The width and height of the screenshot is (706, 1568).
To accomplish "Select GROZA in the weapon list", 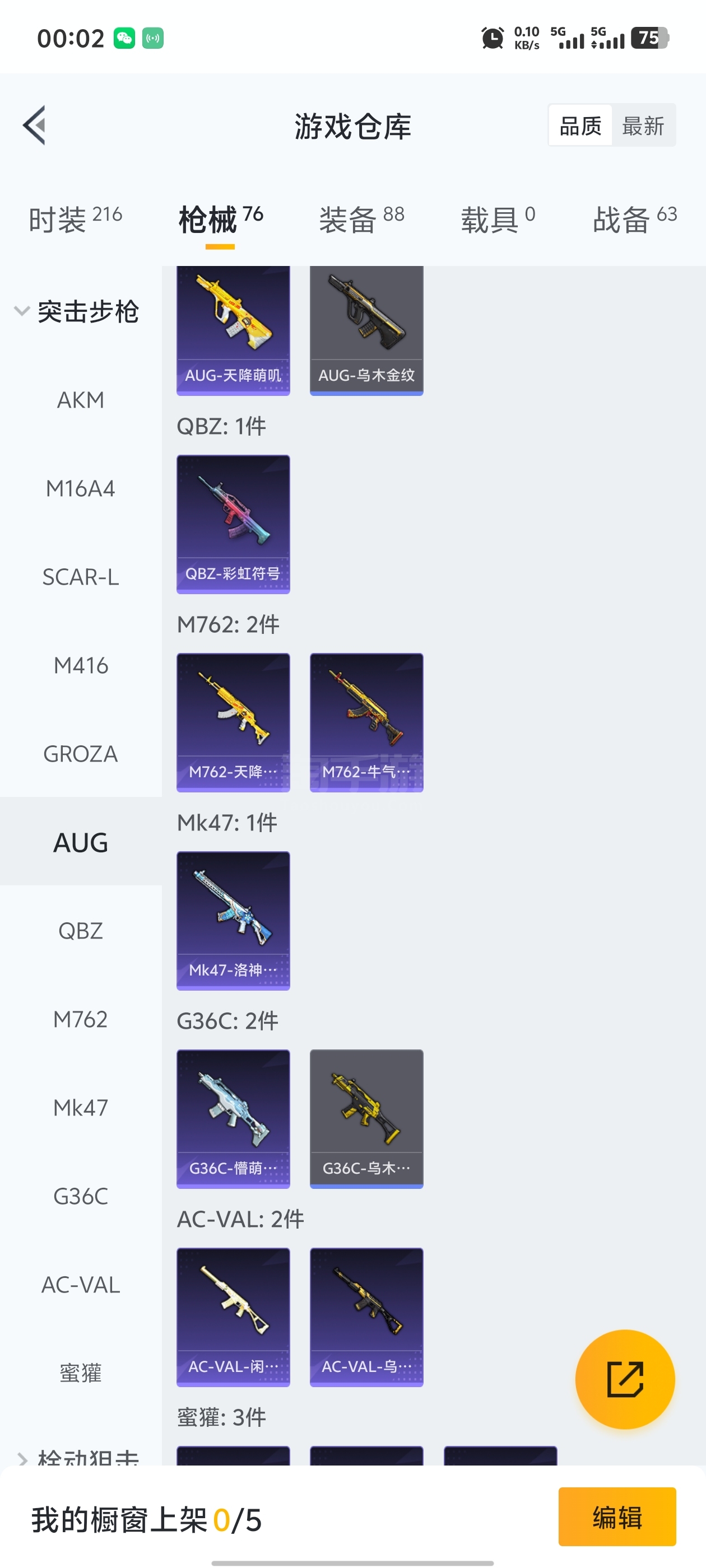I will pyautogui.click(x=81, y=754).
